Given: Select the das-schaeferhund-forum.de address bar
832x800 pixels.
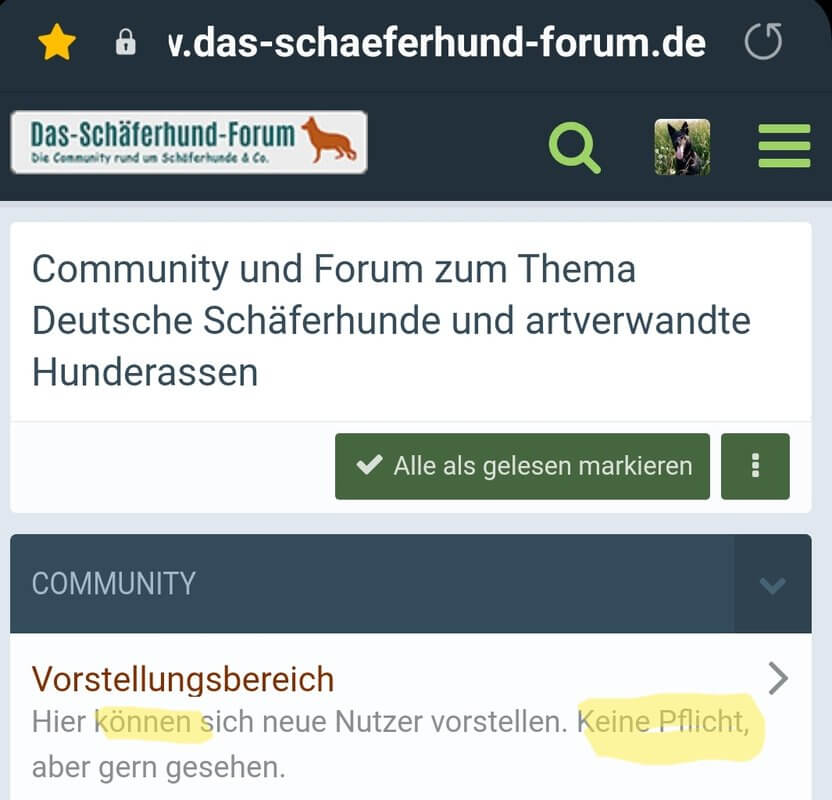Looking at the screenshot, I should click(437, 43).
